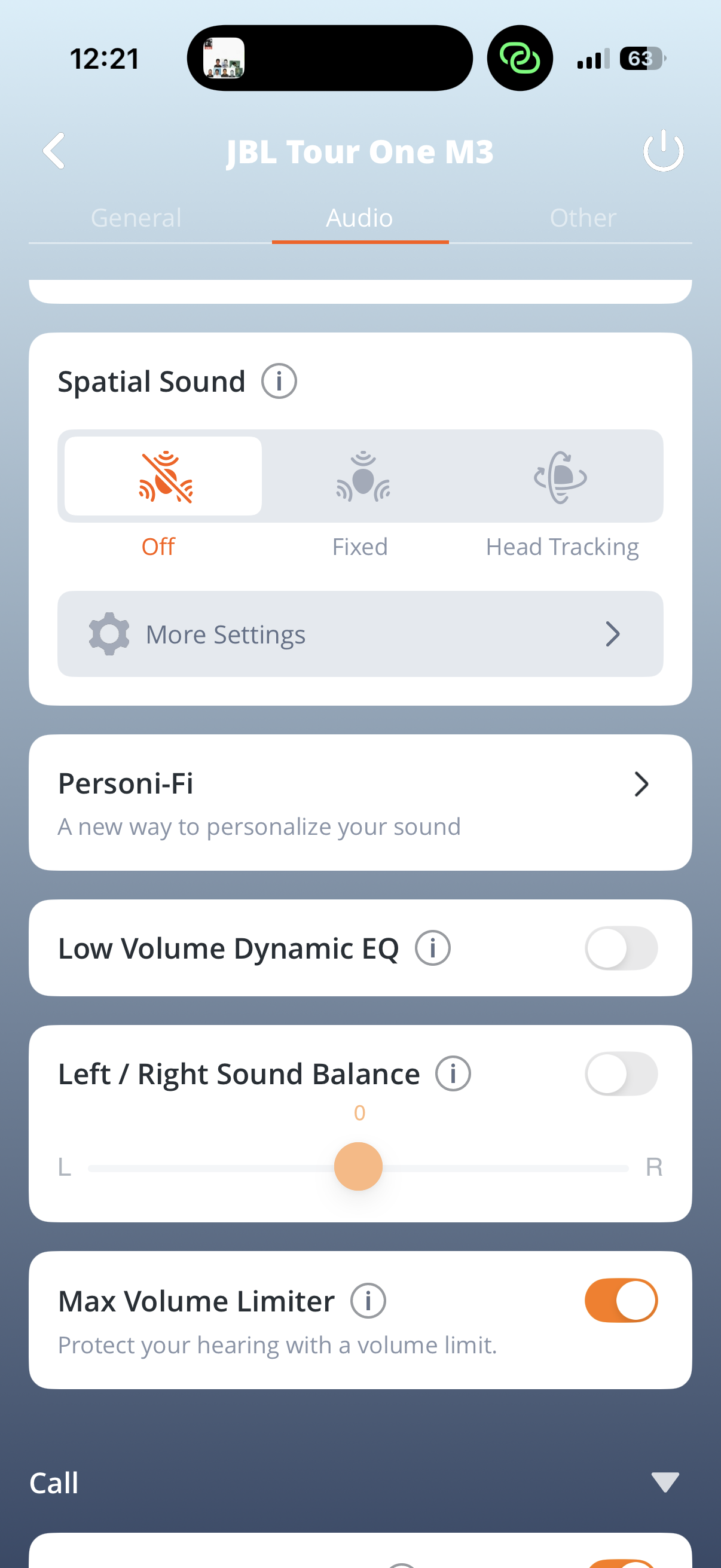Show info about Left / Right Sound Balance
Image resolution: width=721 pixels, height=1568 pixels.
[453, 1073]
